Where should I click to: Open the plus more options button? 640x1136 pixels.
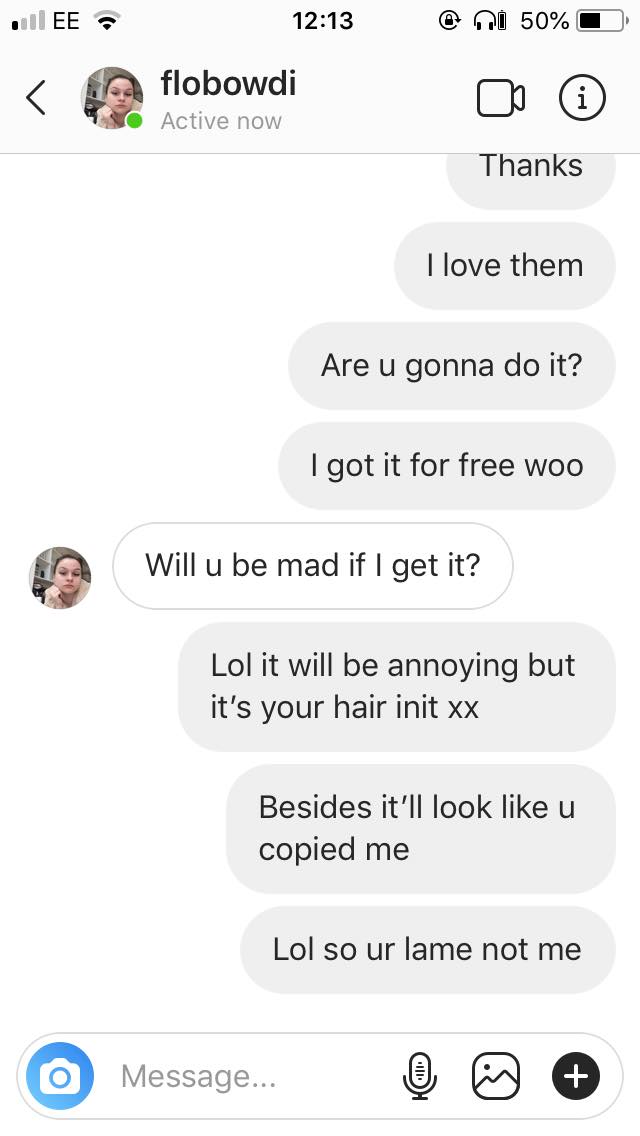click(576, 1077)
